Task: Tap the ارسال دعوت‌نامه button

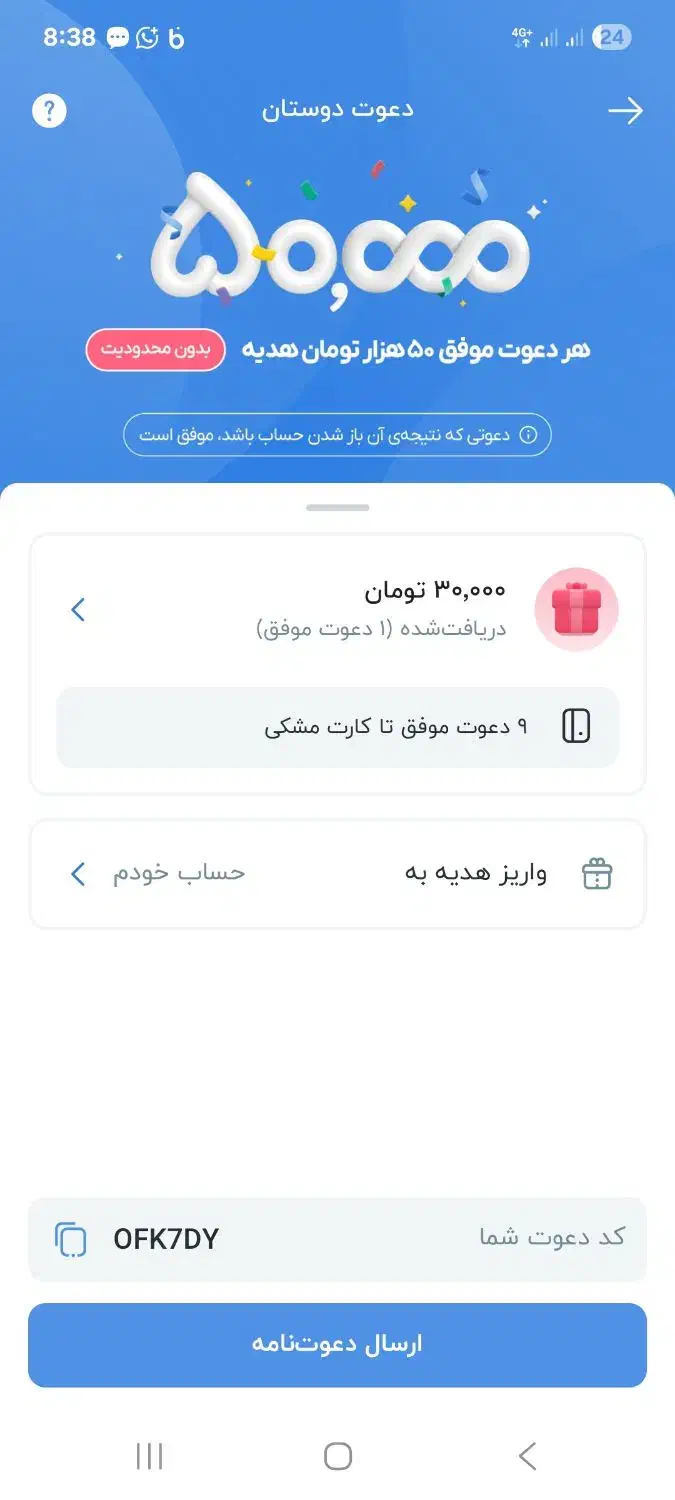Action: click(x=338, y=1344)
